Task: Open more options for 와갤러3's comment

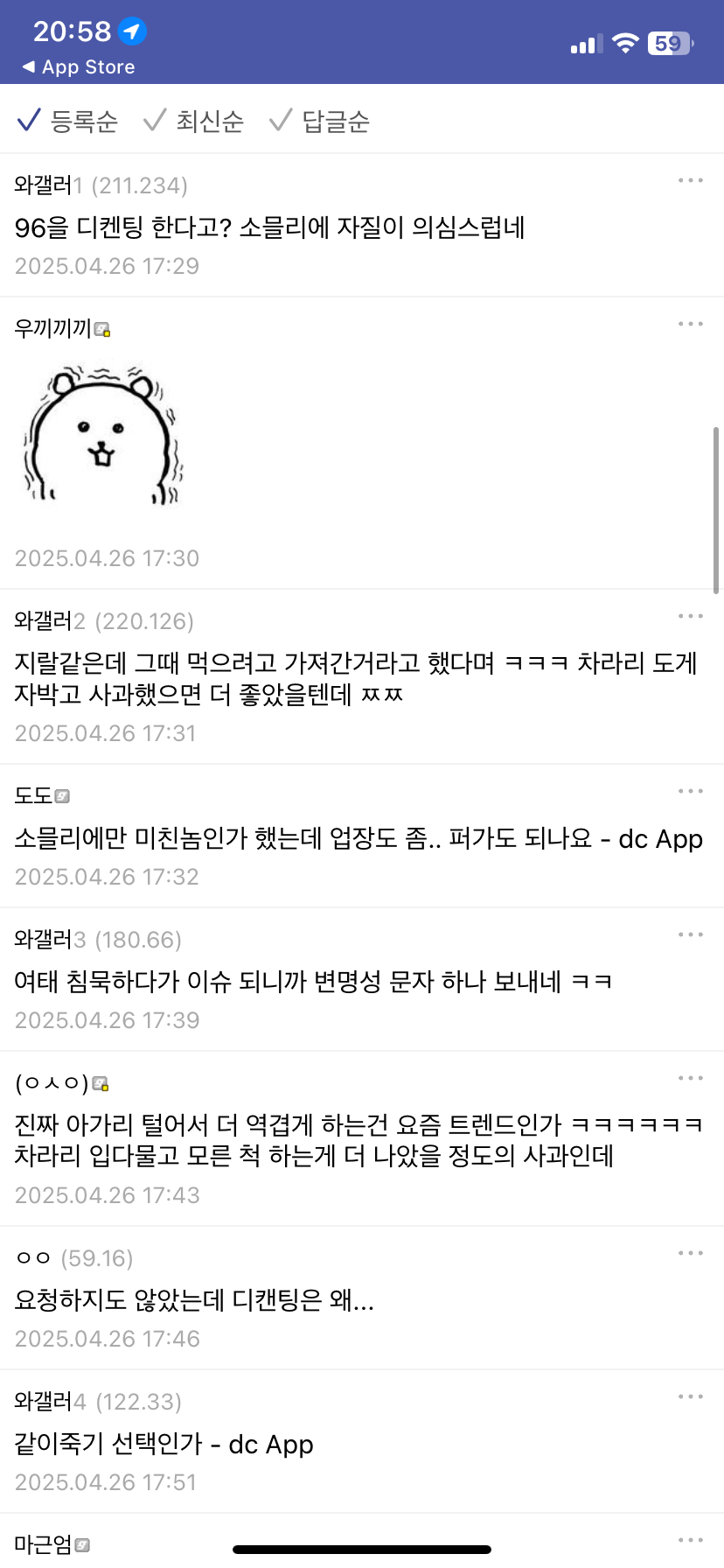Action: (x=690, y=934)
